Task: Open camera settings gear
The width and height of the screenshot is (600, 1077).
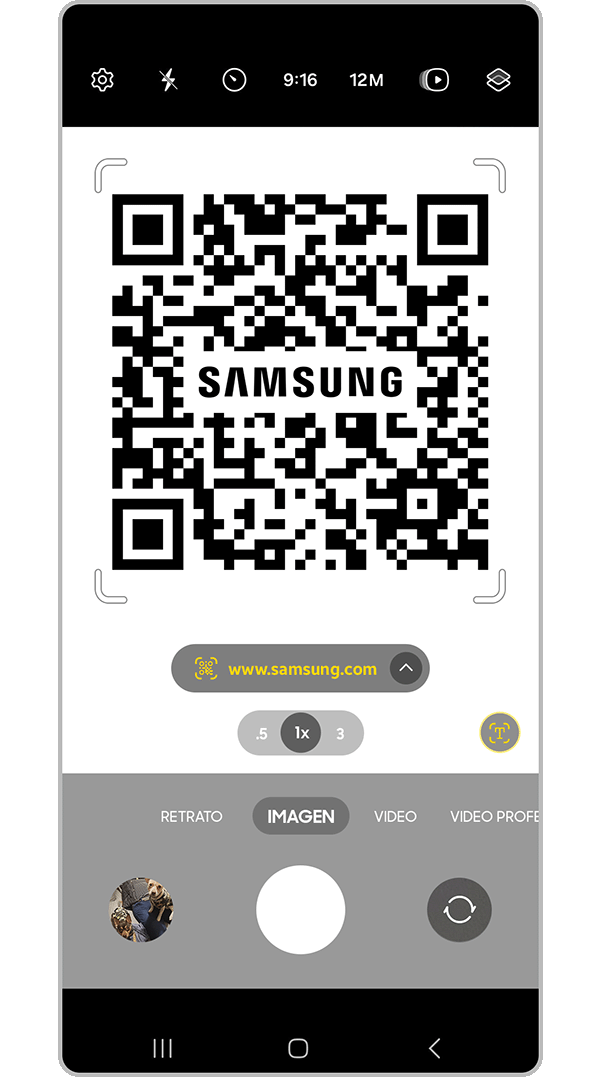Action: (102, 80)
